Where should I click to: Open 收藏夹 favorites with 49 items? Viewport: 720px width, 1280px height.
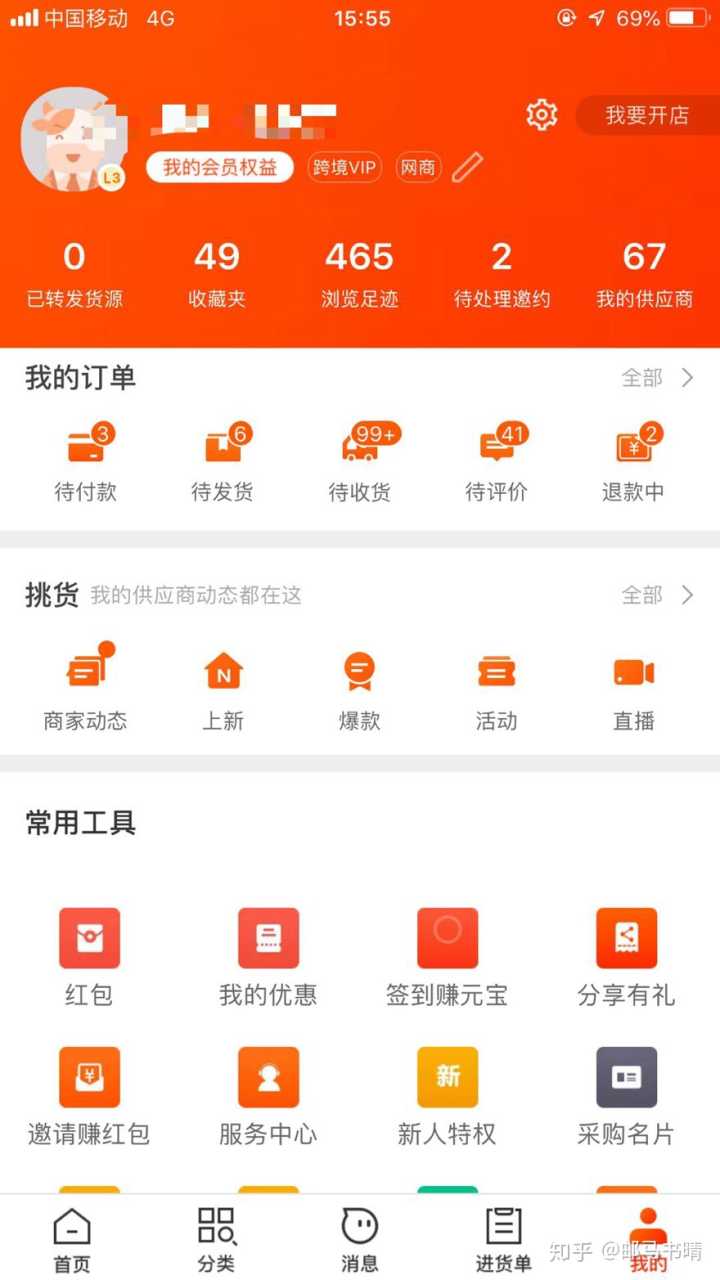(217, 273)
